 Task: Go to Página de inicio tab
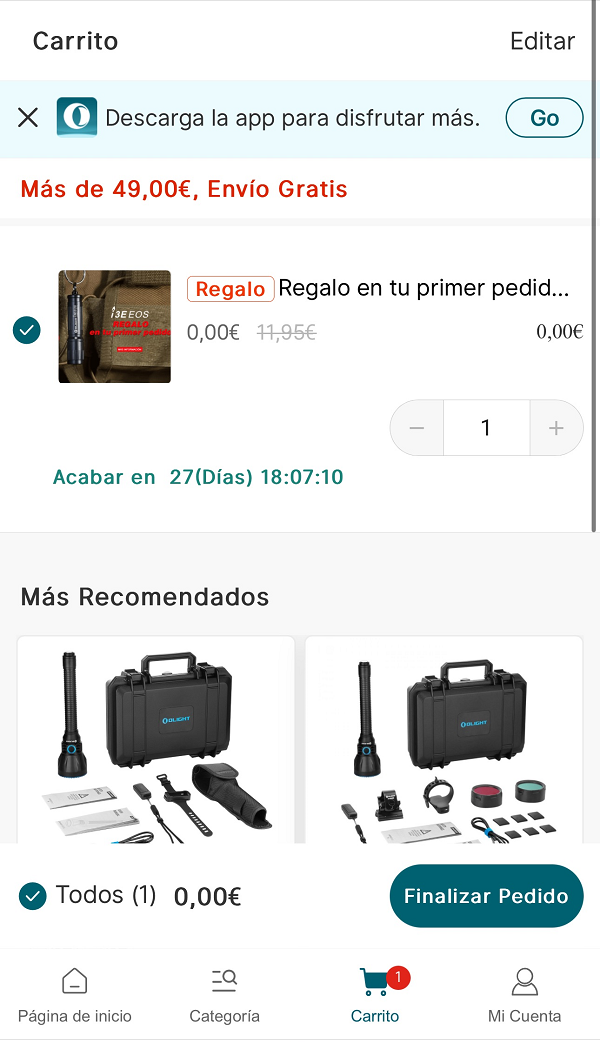(x=75, y=995)
